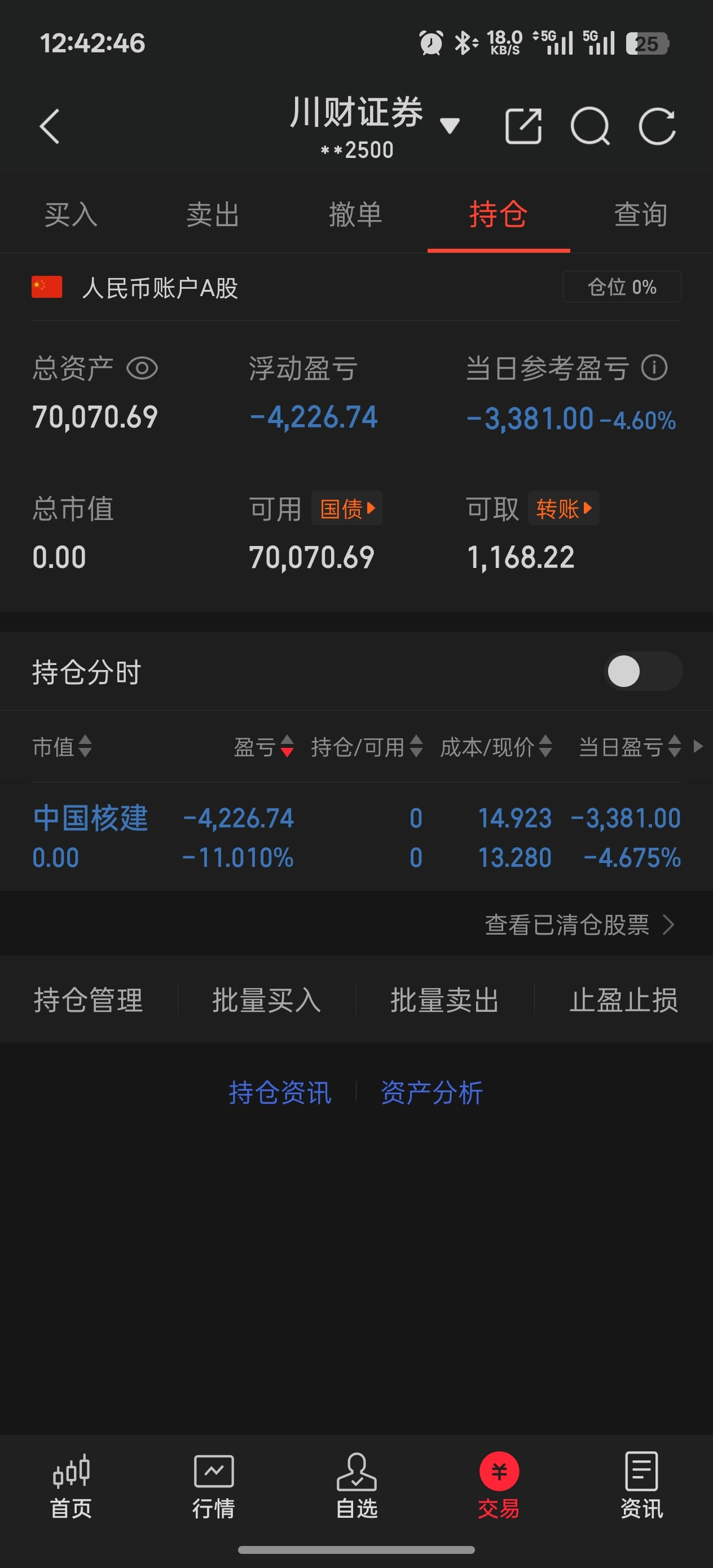This screenshot has height=1568, width=713.
Task: Open 止盈止损 settings
Action: tap(623, 999)
